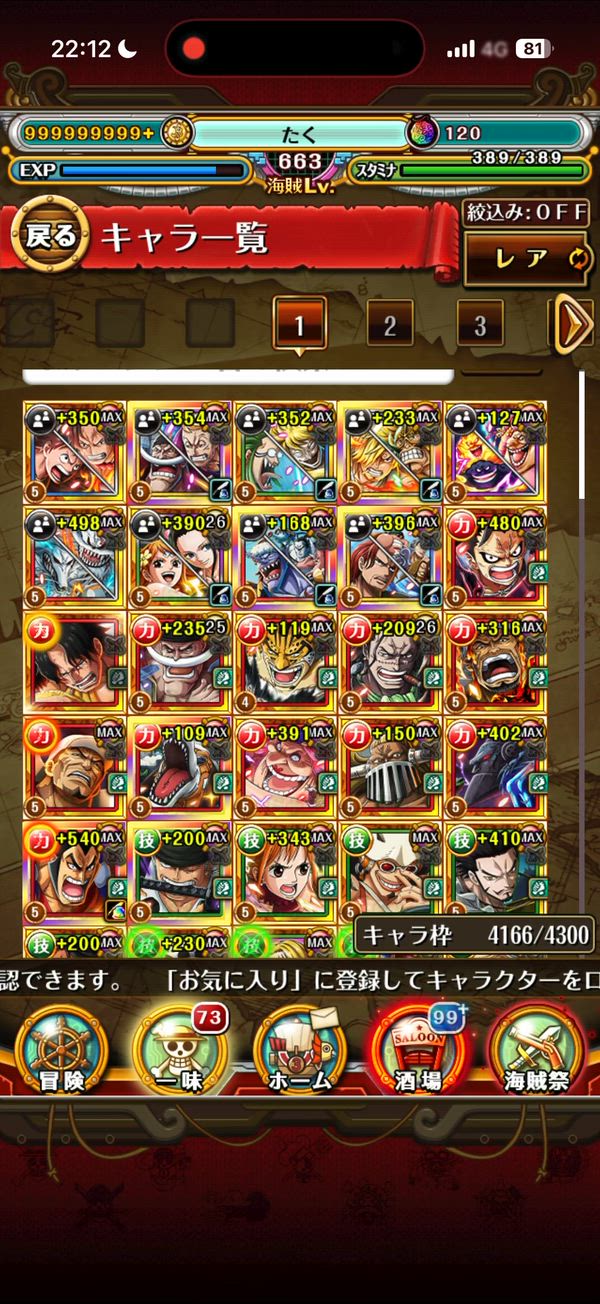The height and width of the screenshot is (1304, 600).
Task: Open the 一味 crew menu
Action: point(180,1052)
